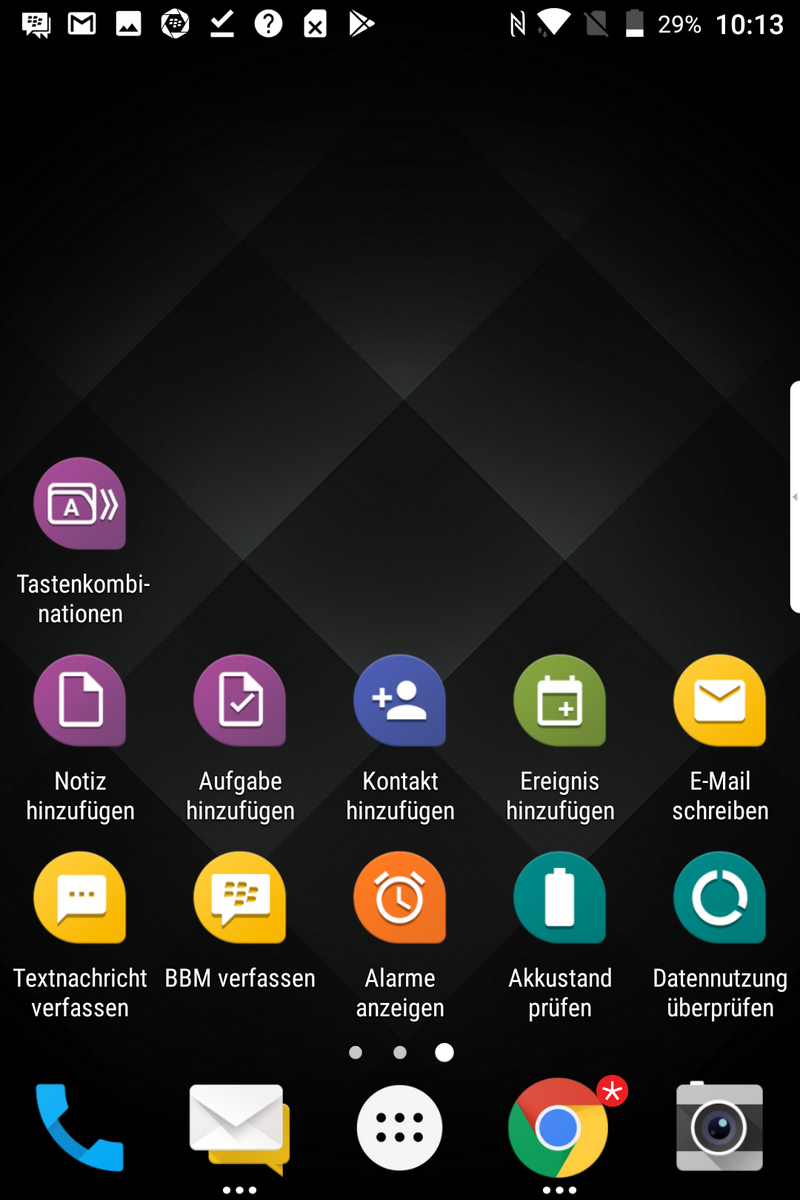Open the messaging hub envelope icon

click(x=240, y=1128)
